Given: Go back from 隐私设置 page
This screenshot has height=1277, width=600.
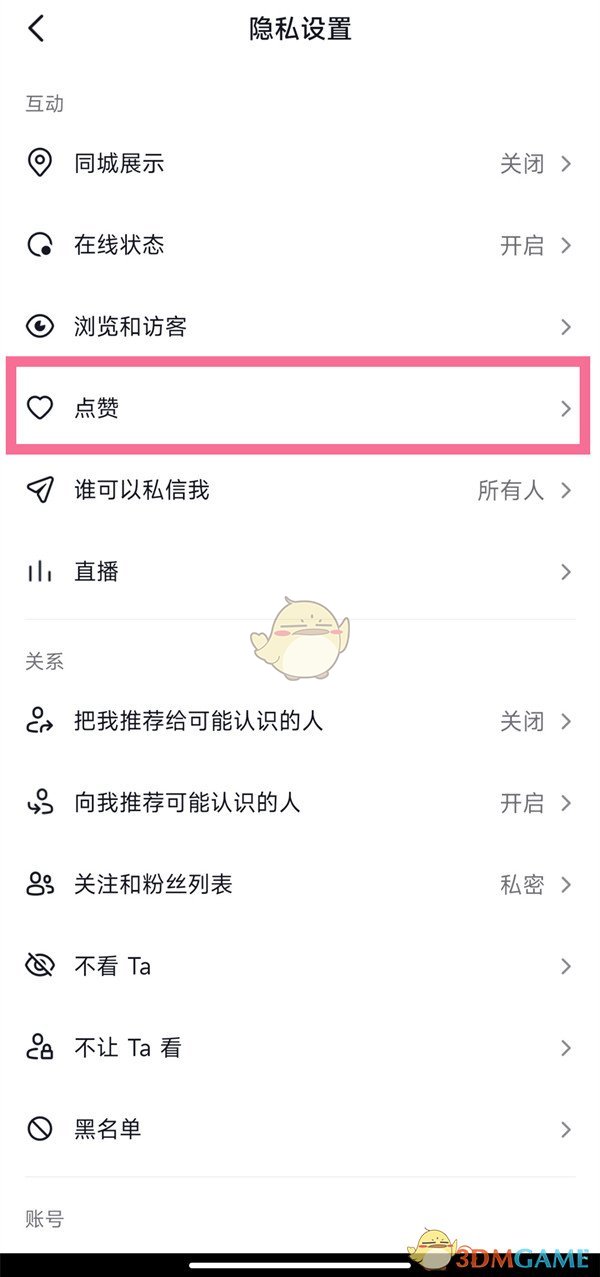Looking at the screenshot, I should (37, 29).
